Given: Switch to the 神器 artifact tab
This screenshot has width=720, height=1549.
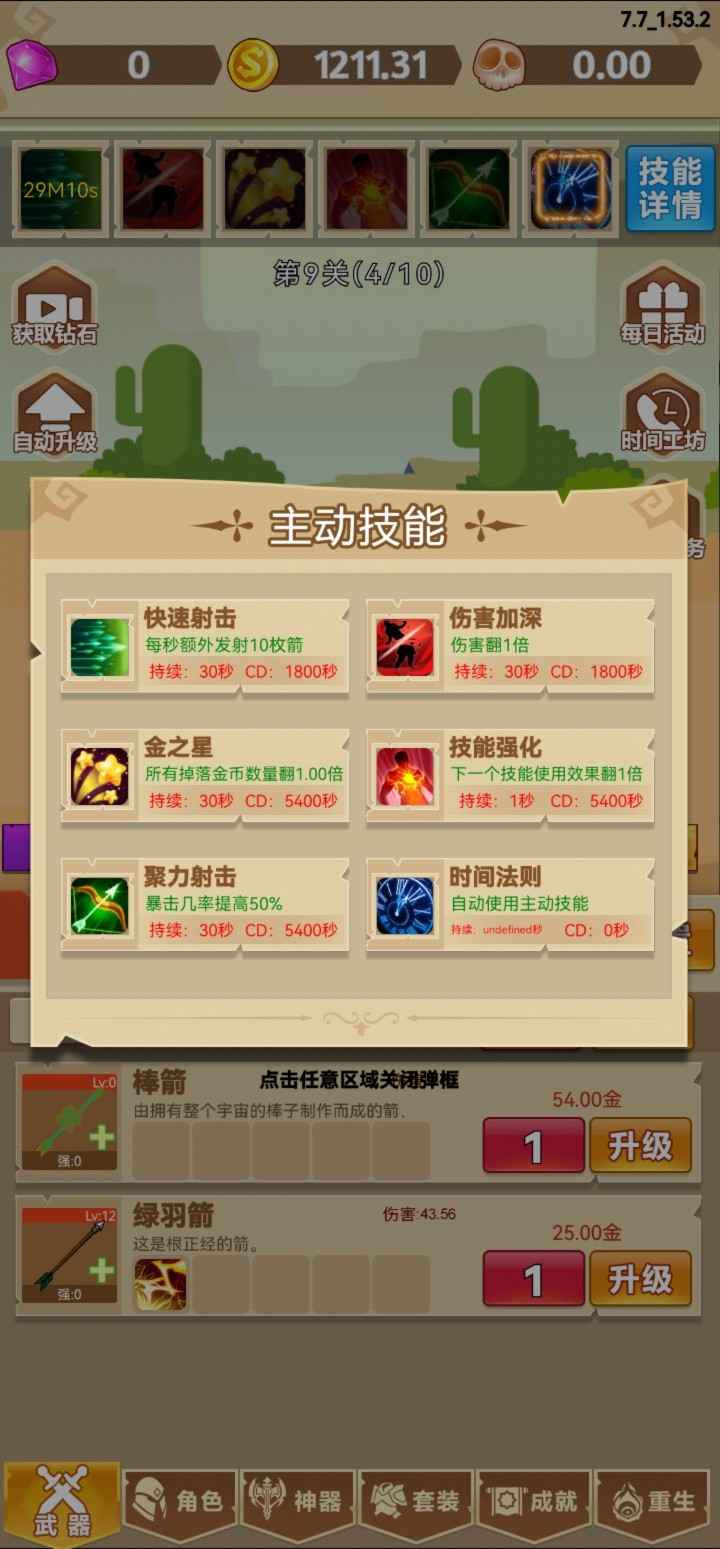Looking at the screenshot, I should click(298, 1502).
